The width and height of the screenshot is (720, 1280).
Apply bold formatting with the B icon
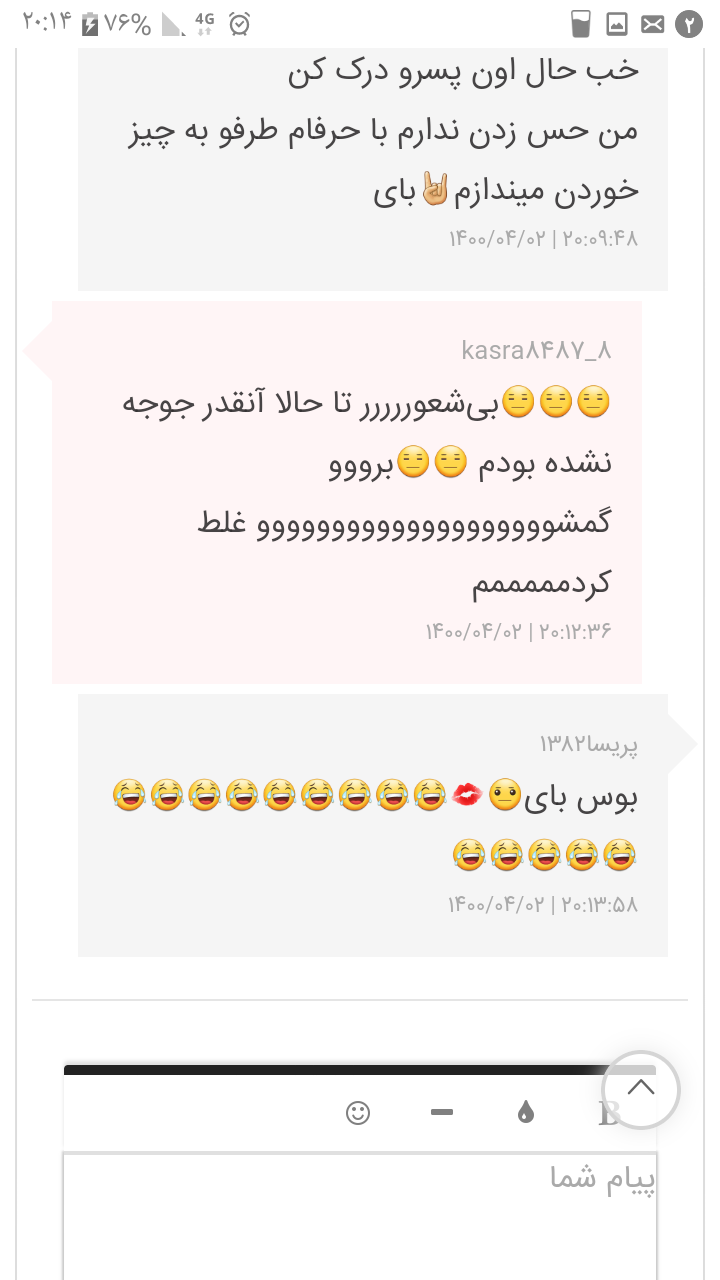(608, 1114)
